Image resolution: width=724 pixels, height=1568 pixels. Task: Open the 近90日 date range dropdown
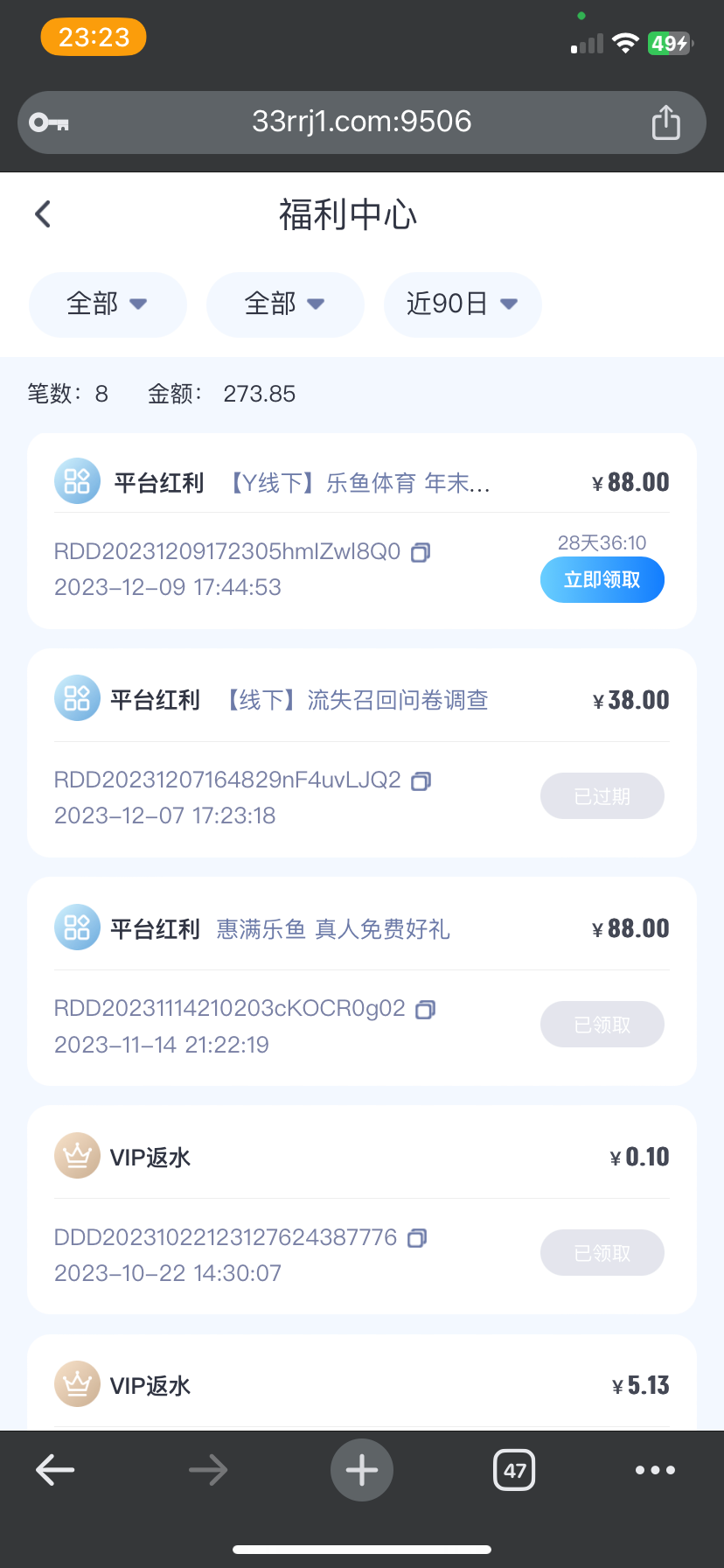click(x=462, y=304)
